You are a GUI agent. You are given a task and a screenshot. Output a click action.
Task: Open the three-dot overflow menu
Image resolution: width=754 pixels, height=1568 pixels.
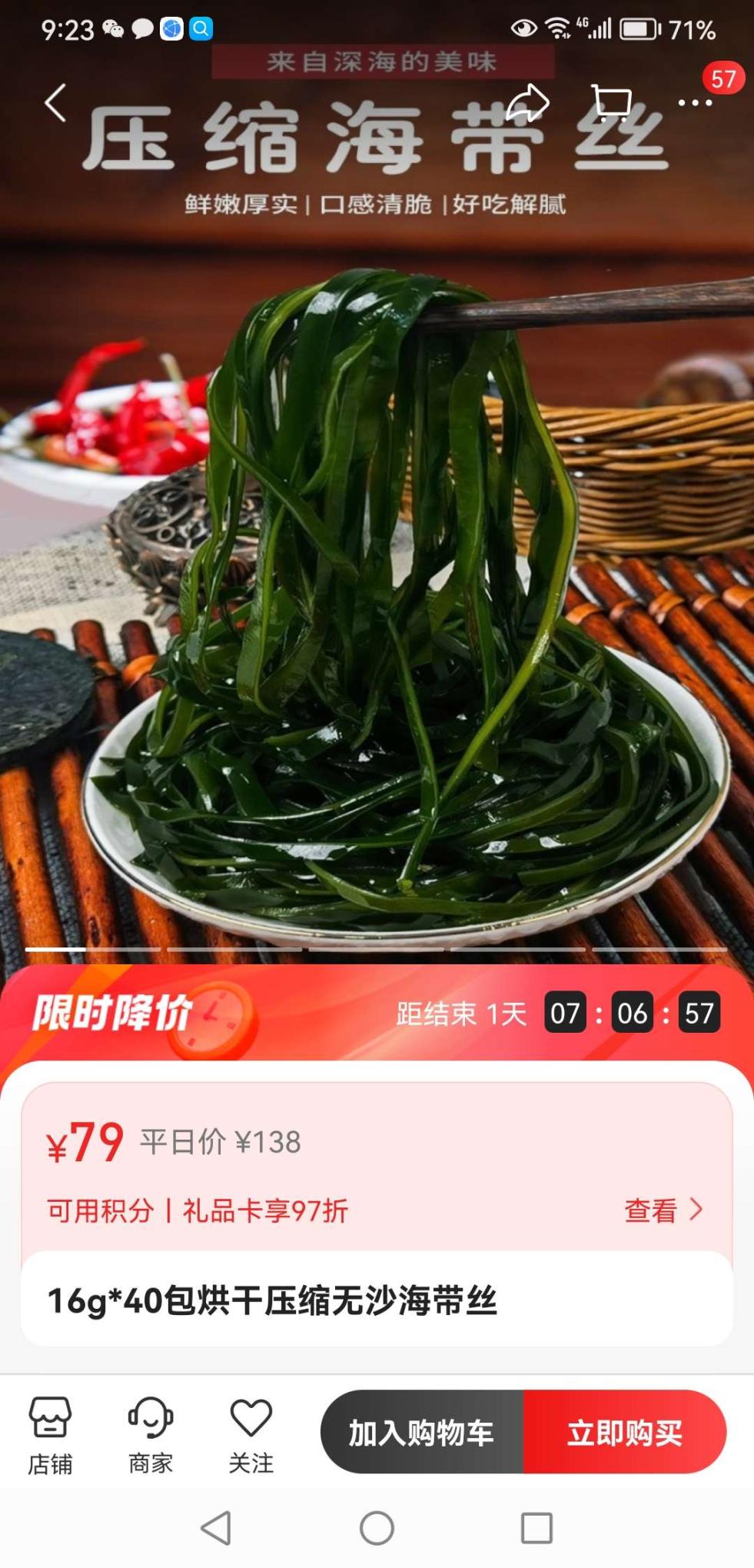[695, 103]
